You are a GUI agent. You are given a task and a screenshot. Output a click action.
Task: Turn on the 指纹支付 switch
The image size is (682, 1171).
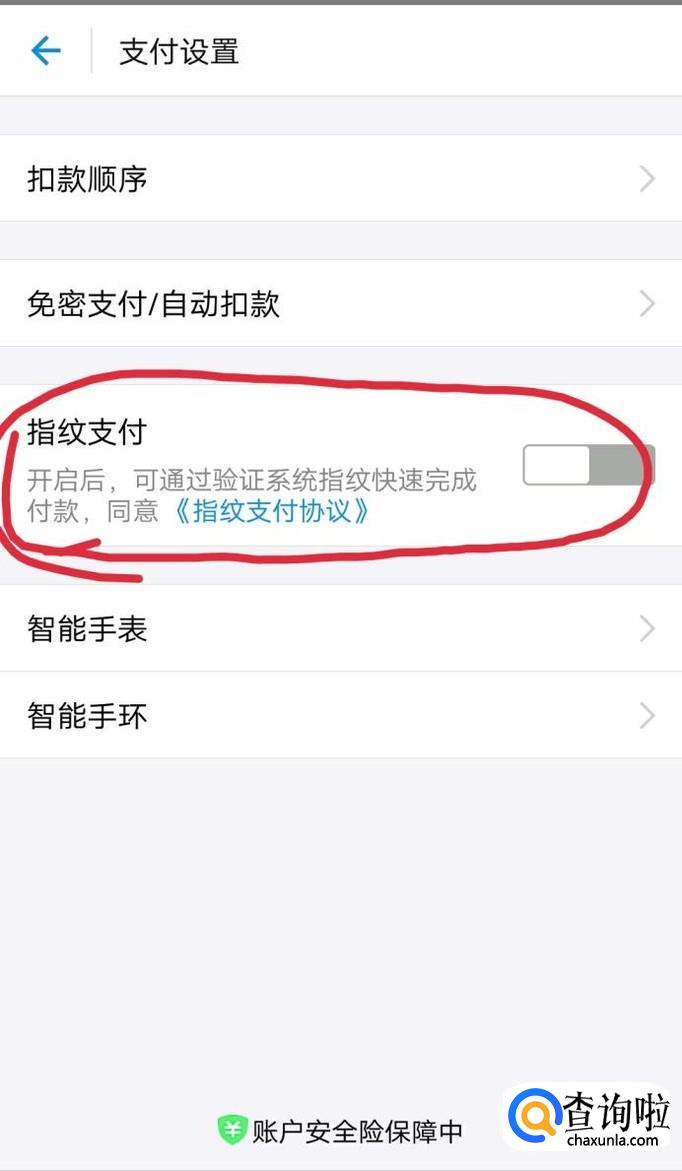click(x=588, y=465)
